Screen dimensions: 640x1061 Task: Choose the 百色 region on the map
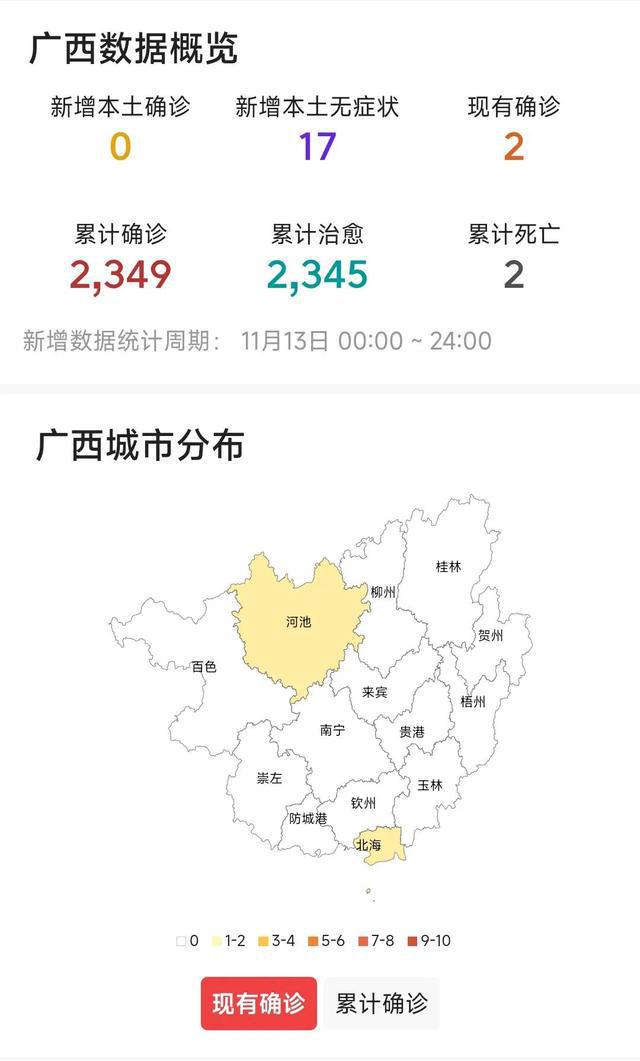pos(204,666)
